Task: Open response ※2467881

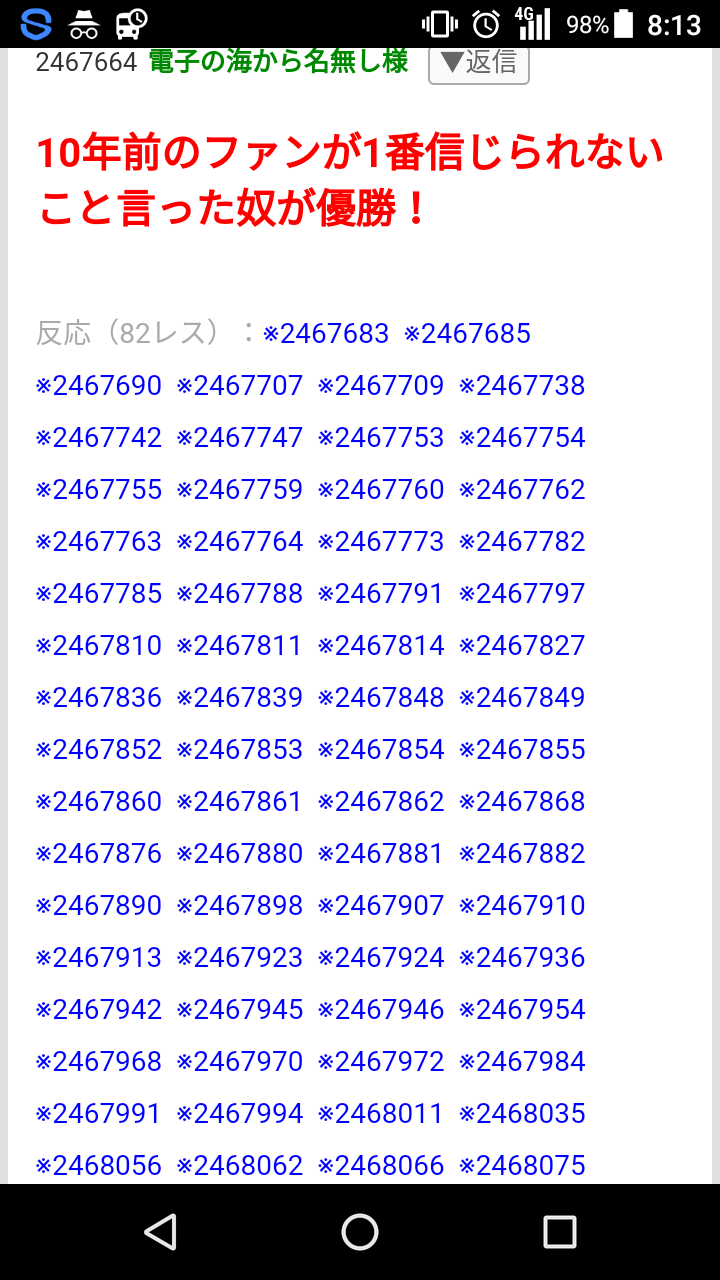Action: pyautogui.click(x=381, y=854)
